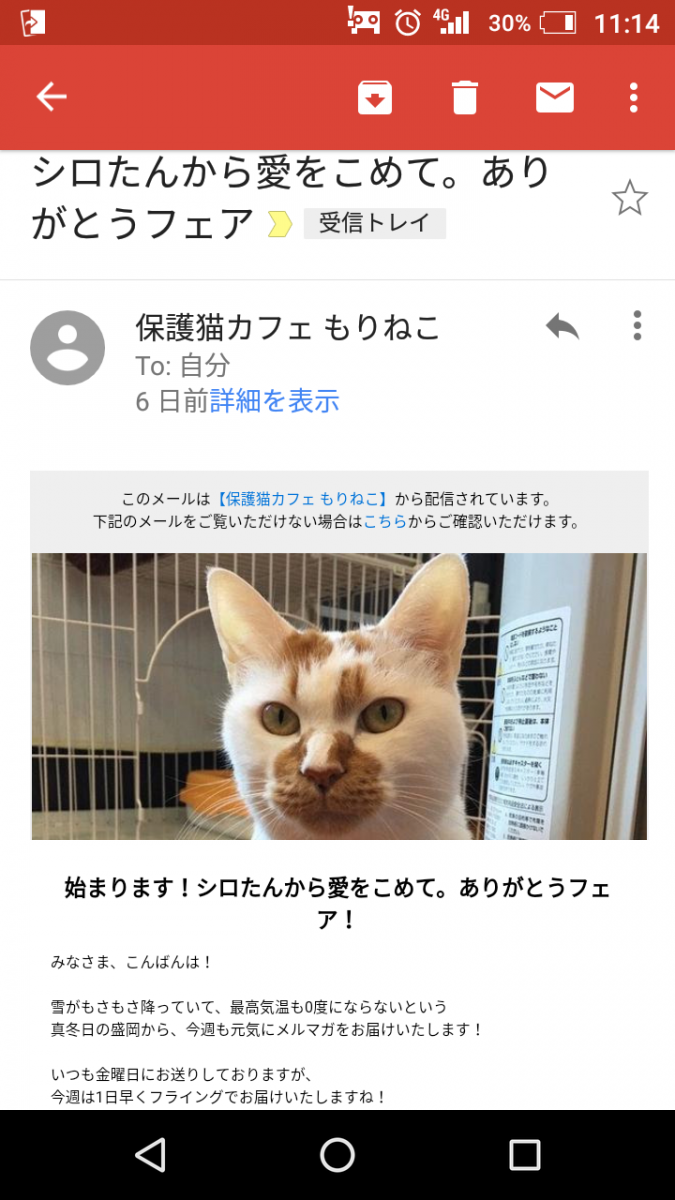Tap the yellow importance marker
The height and width of the screenshot is (1200, 675).
coord(281,224)
